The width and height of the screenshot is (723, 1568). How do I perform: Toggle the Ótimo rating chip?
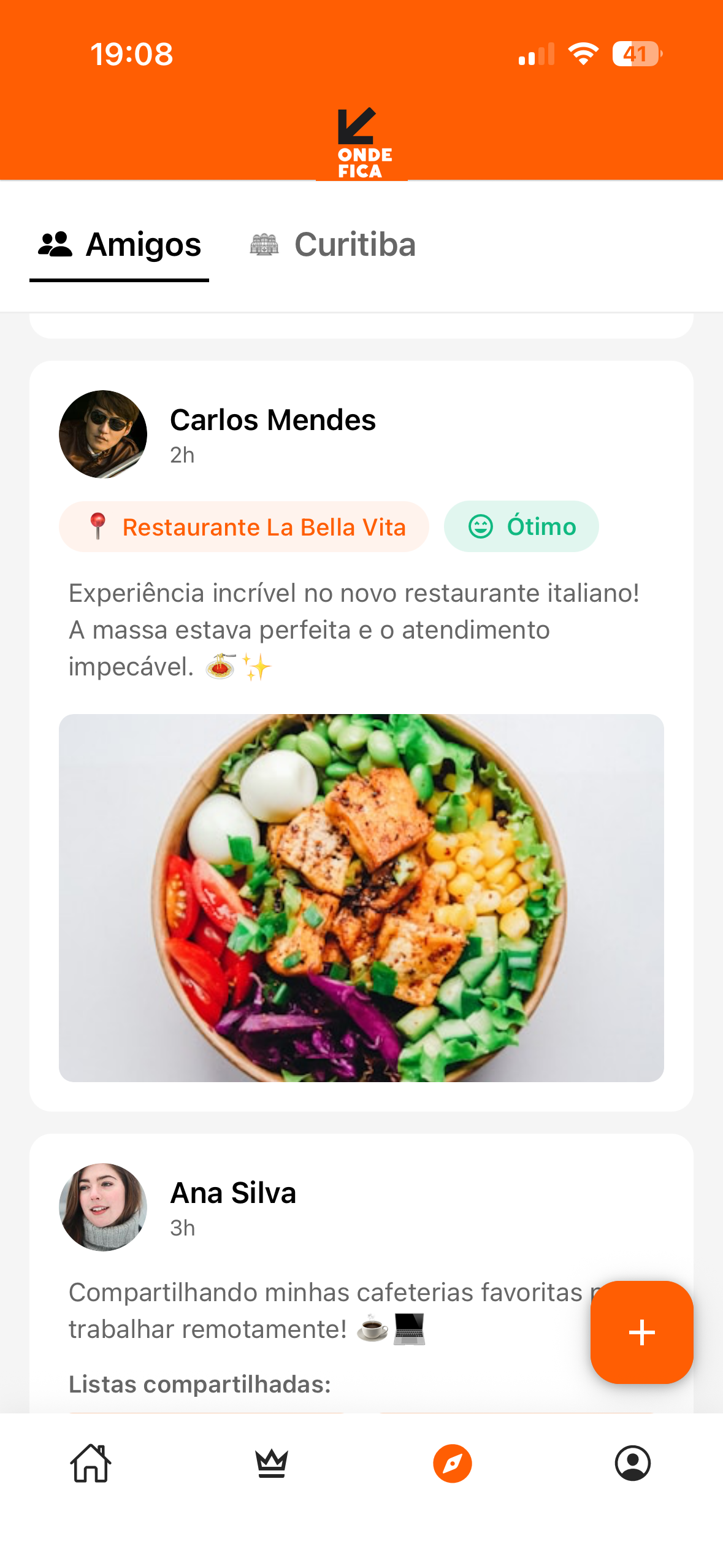tap(521, 526)
